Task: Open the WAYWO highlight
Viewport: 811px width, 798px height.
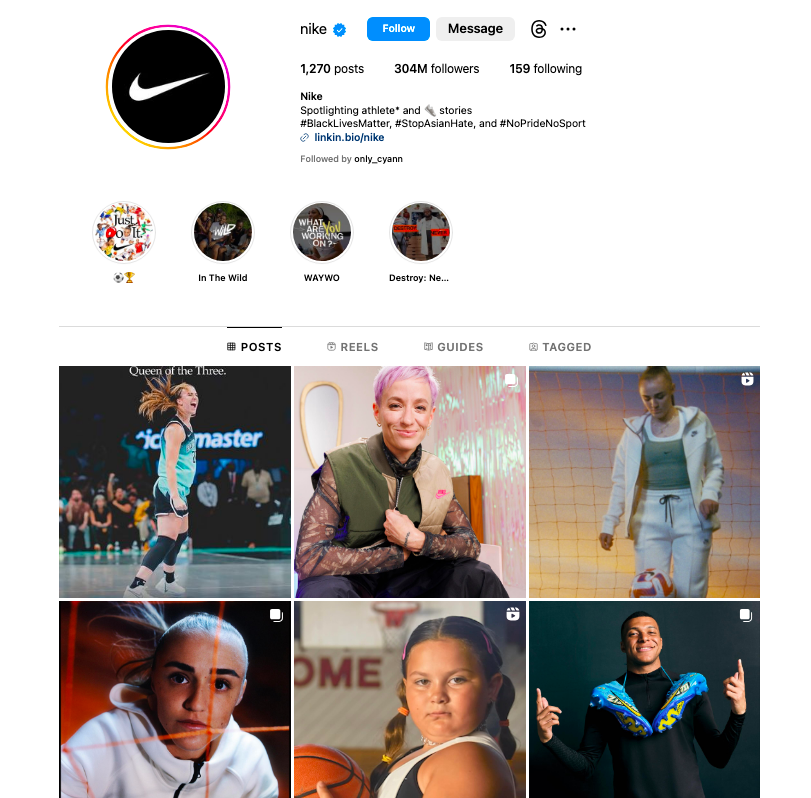Action: pos(322,232)
